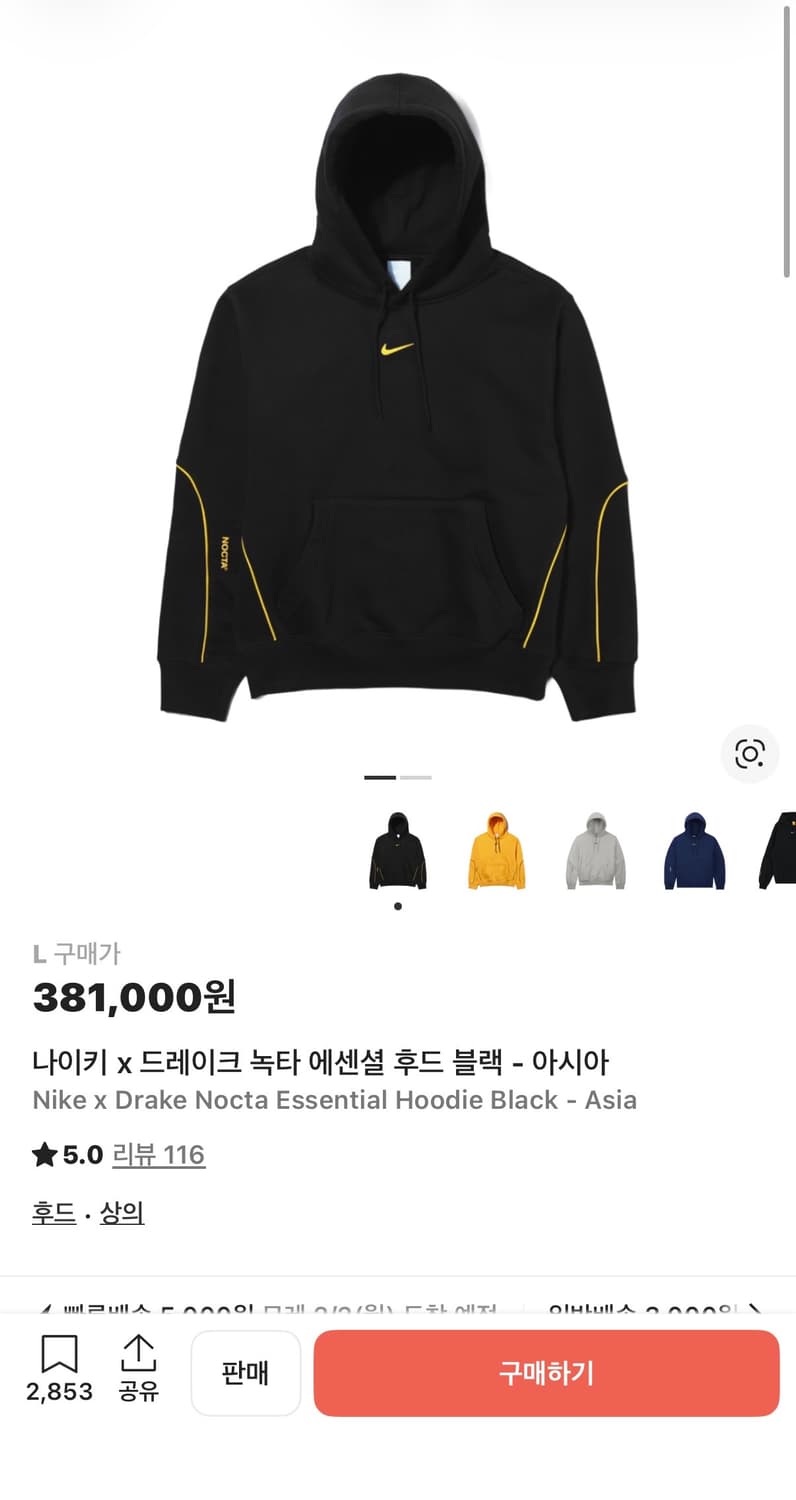This screenshot has width=796, height=1500.
Task: Click the 2,853 bookmark count label
Action: [60, 1390]
